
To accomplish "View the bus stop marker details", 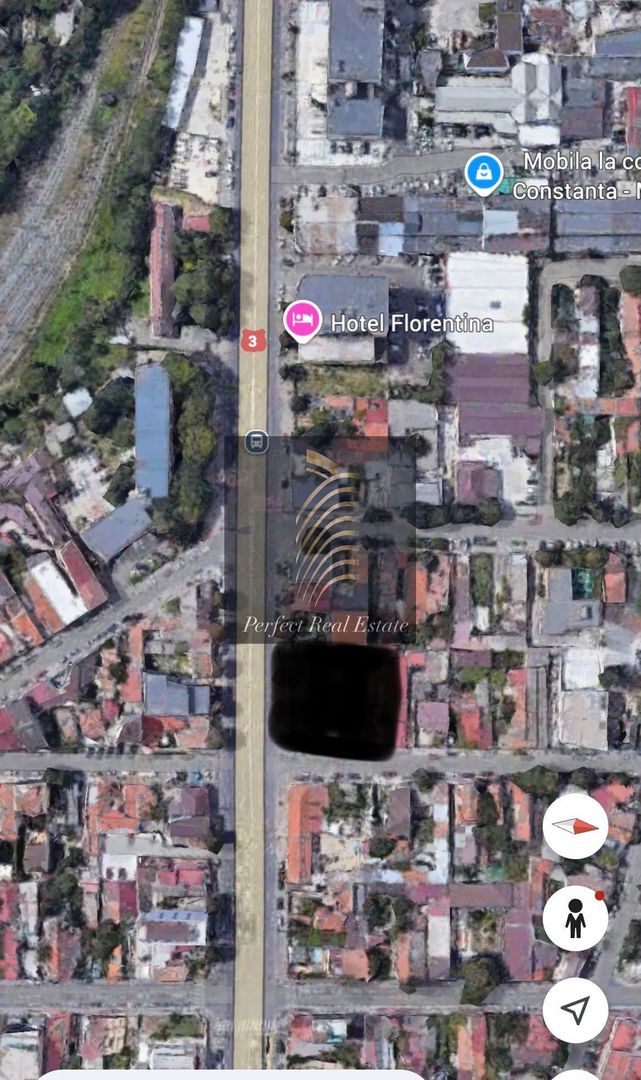I will coord(256,441).
